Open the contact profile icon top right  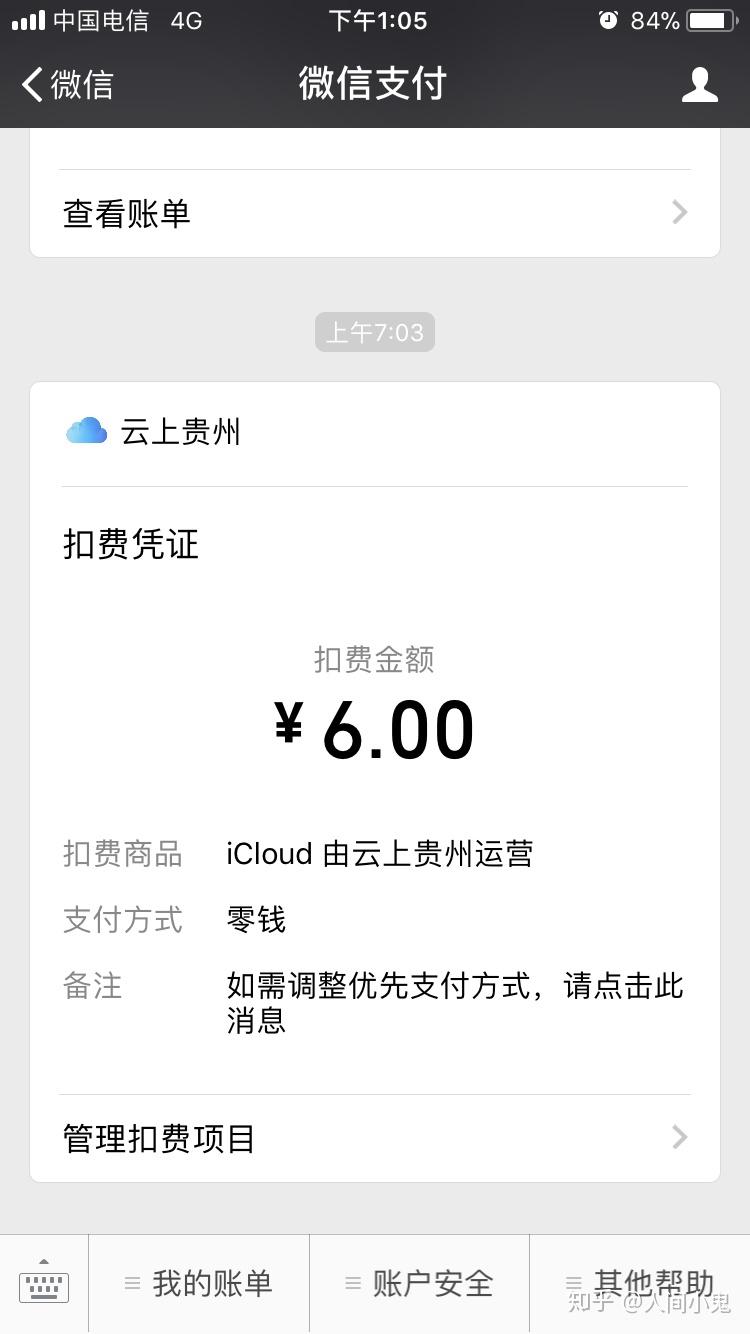coord(700,85)
